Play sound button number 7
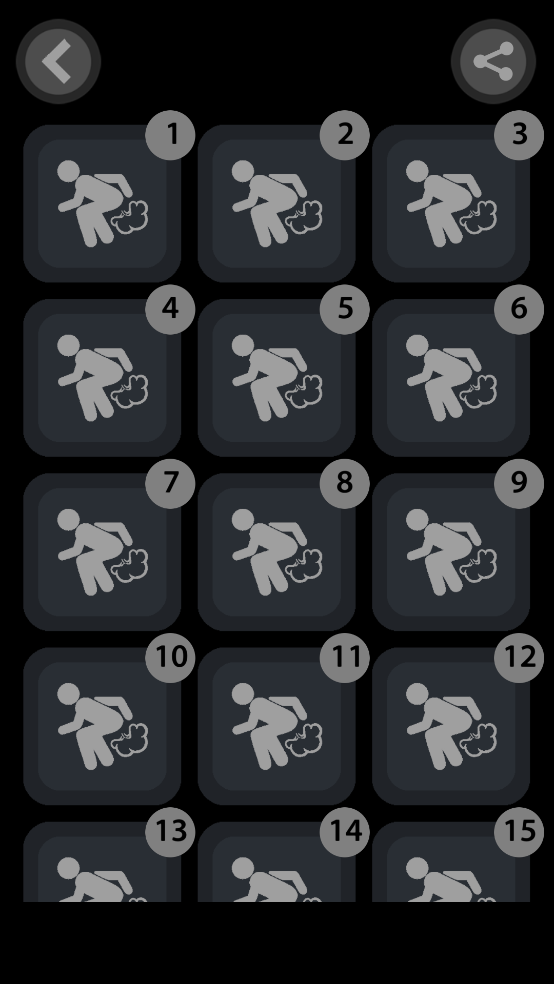 point(102,552)
